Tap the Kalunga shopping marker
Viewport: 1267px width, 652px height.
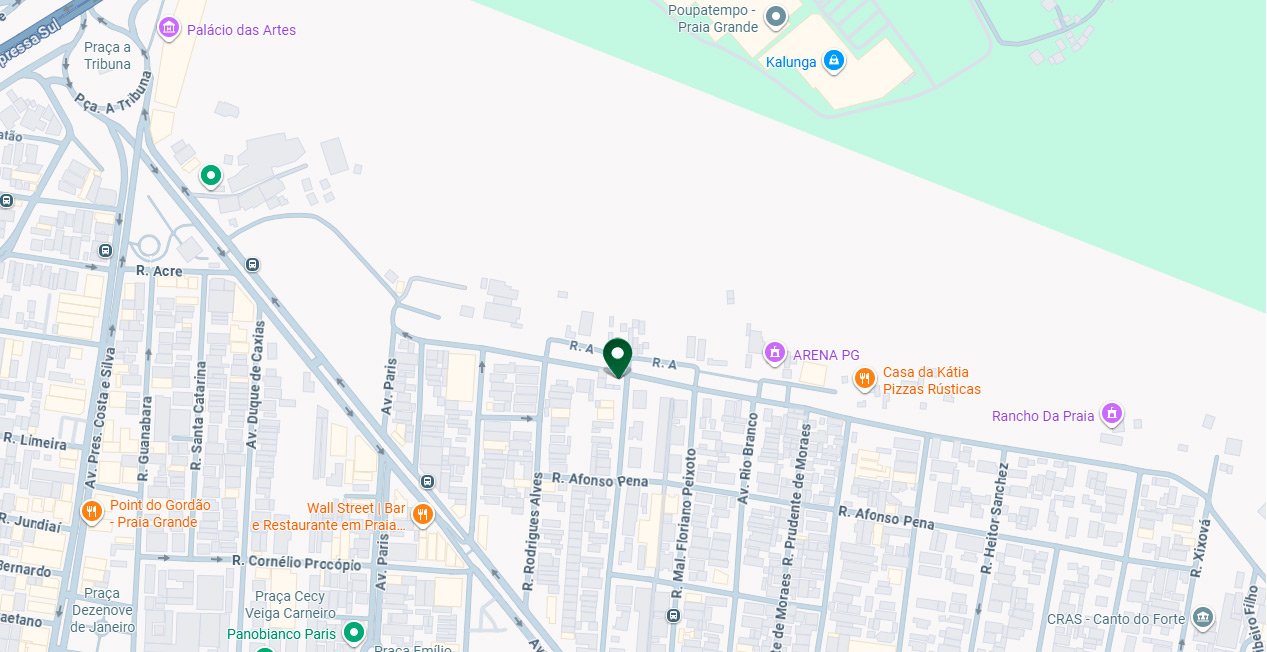tap(833, 62)
